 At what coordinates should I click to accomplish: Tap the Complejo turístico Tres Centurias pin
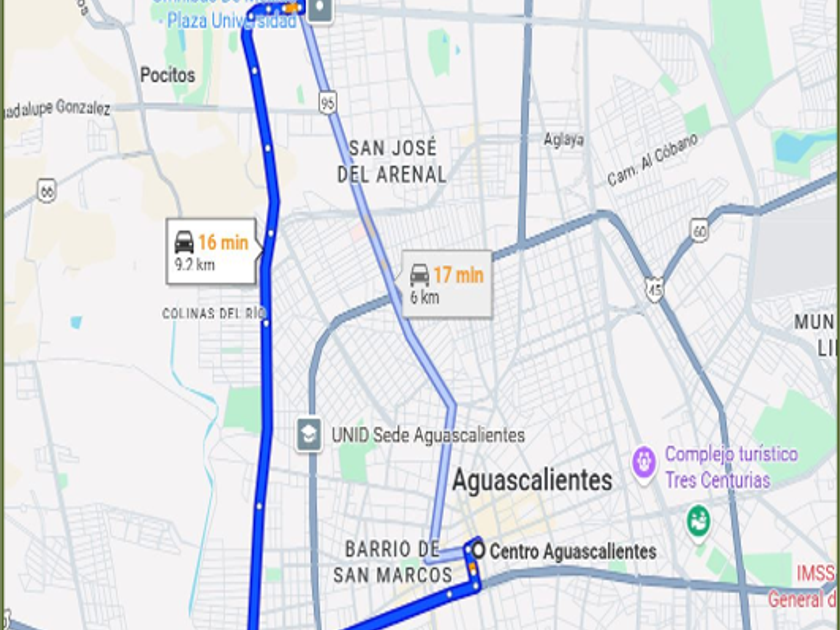pos(644,461)
